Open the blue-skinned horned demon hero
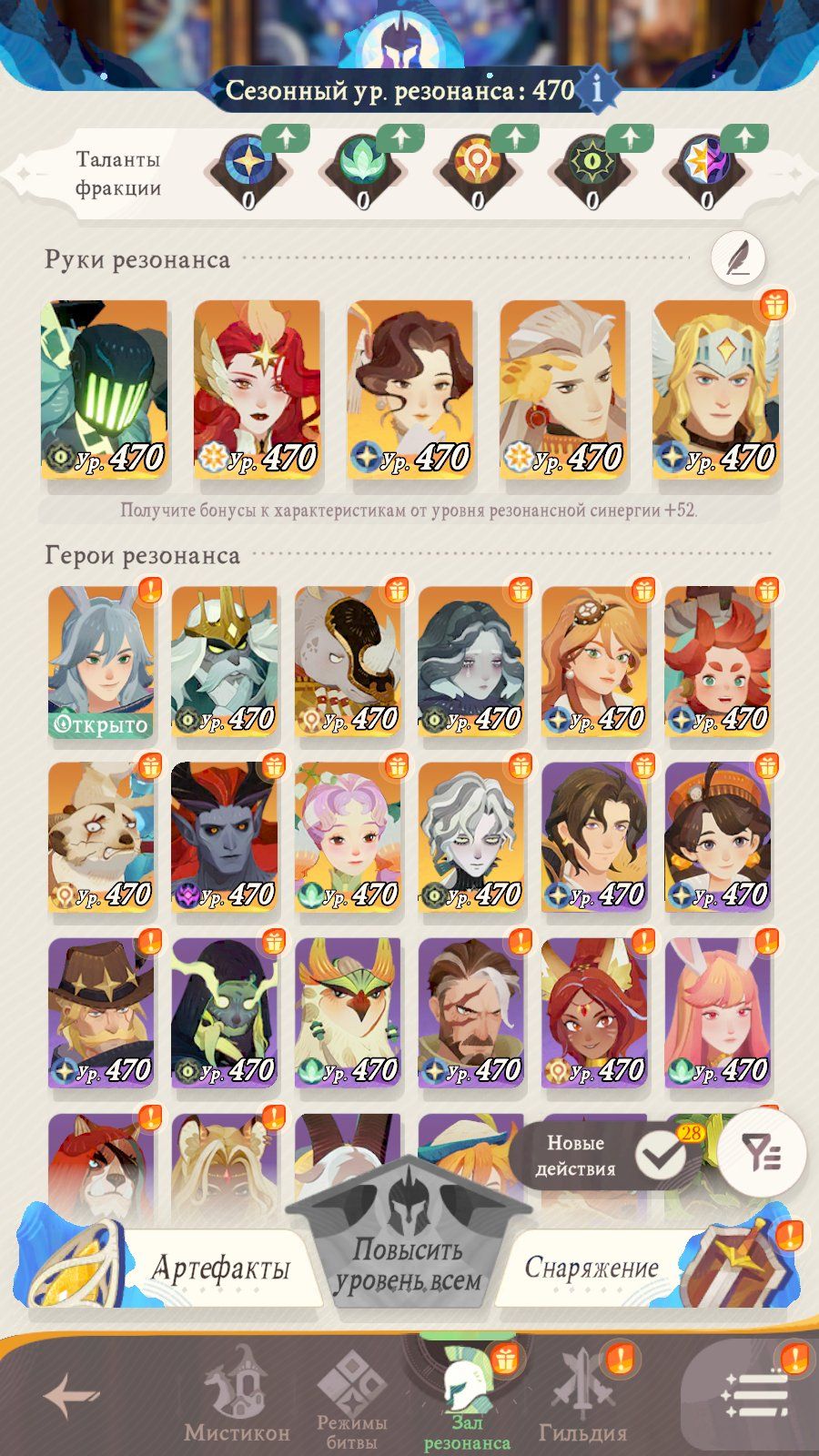Screen dimensions: 819x1456 click(x=225, y=837)
